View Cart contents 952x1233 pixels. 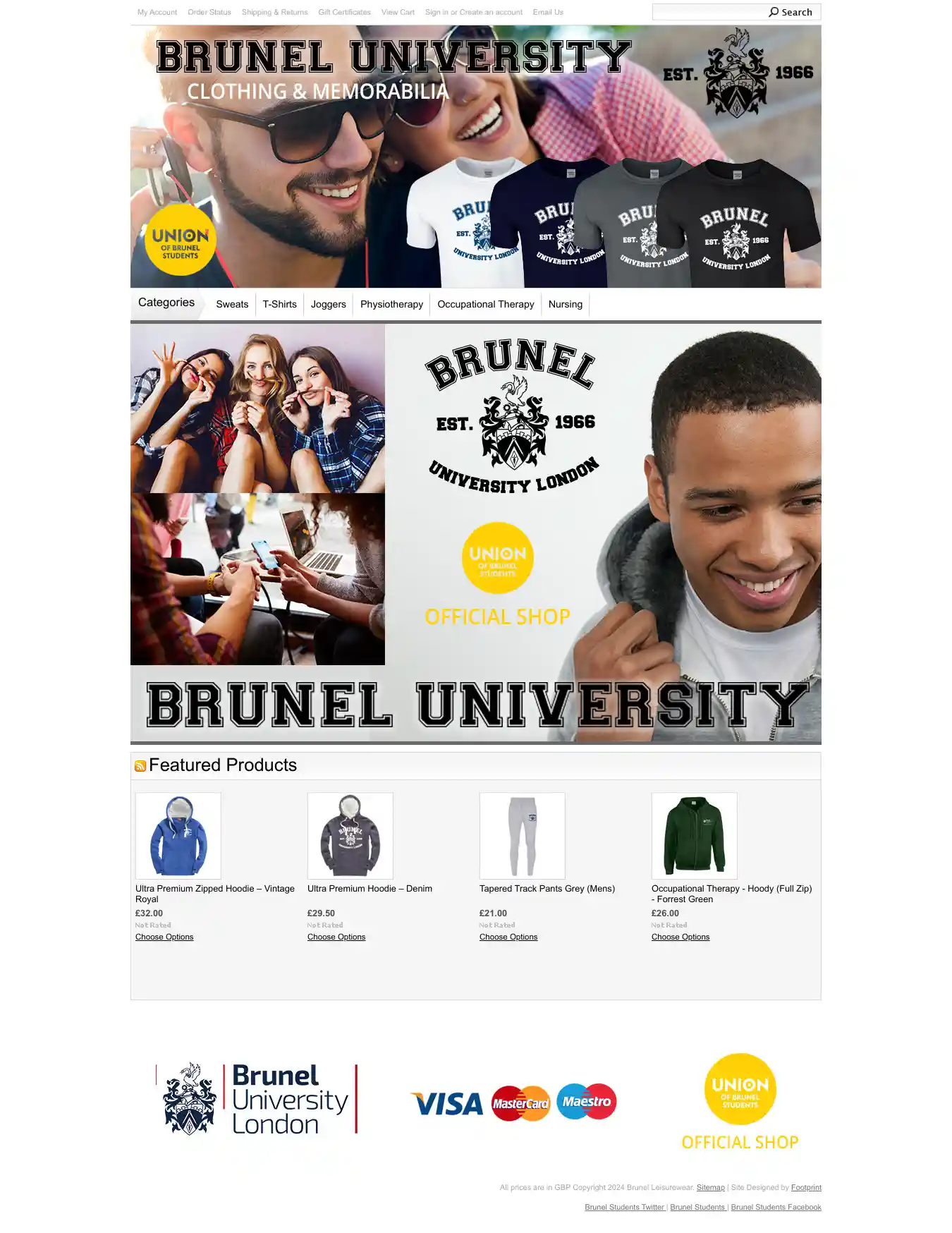(398, 12)
